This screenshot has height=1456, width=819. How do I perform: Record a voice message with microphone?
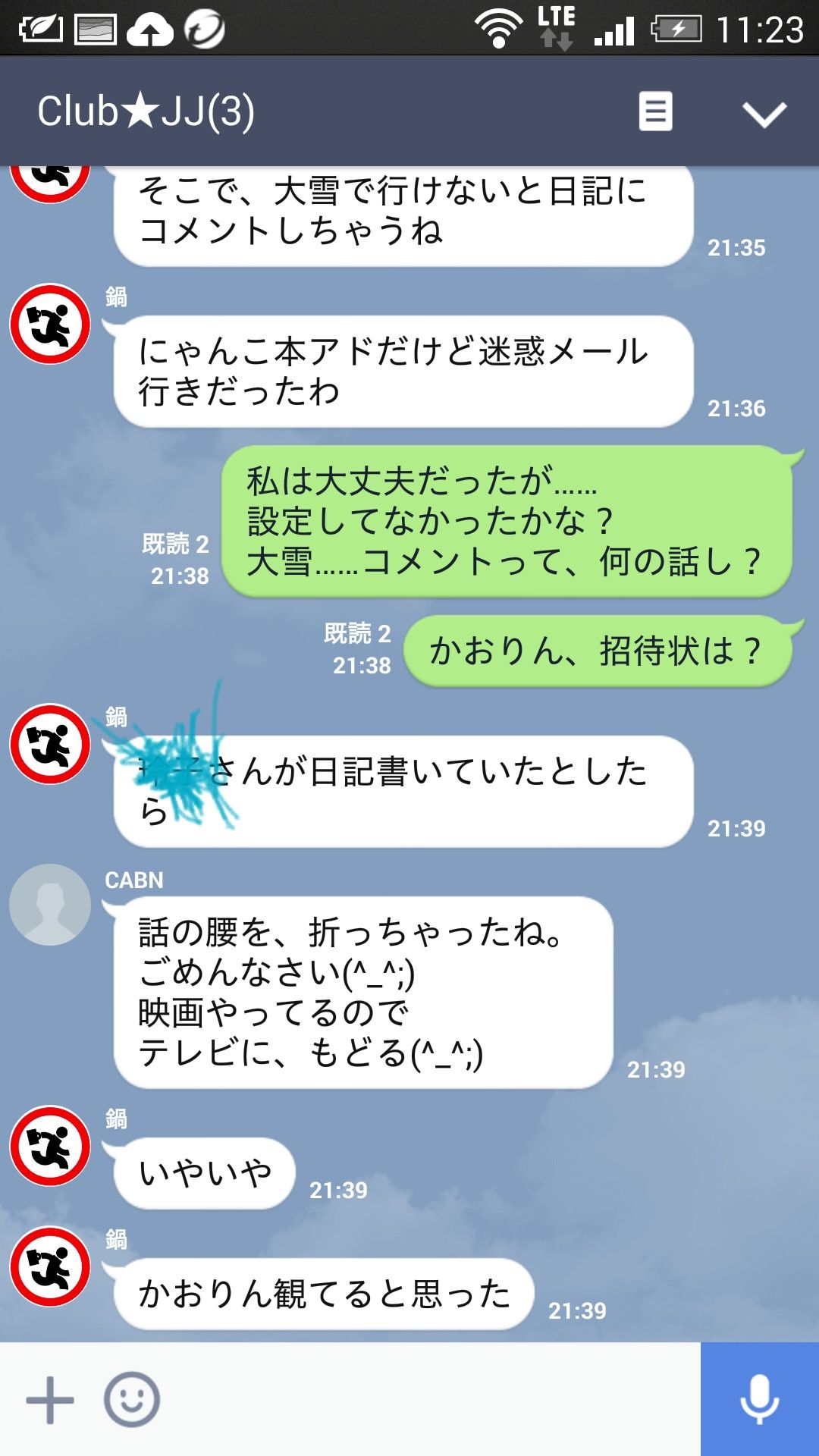(760, 1399)
